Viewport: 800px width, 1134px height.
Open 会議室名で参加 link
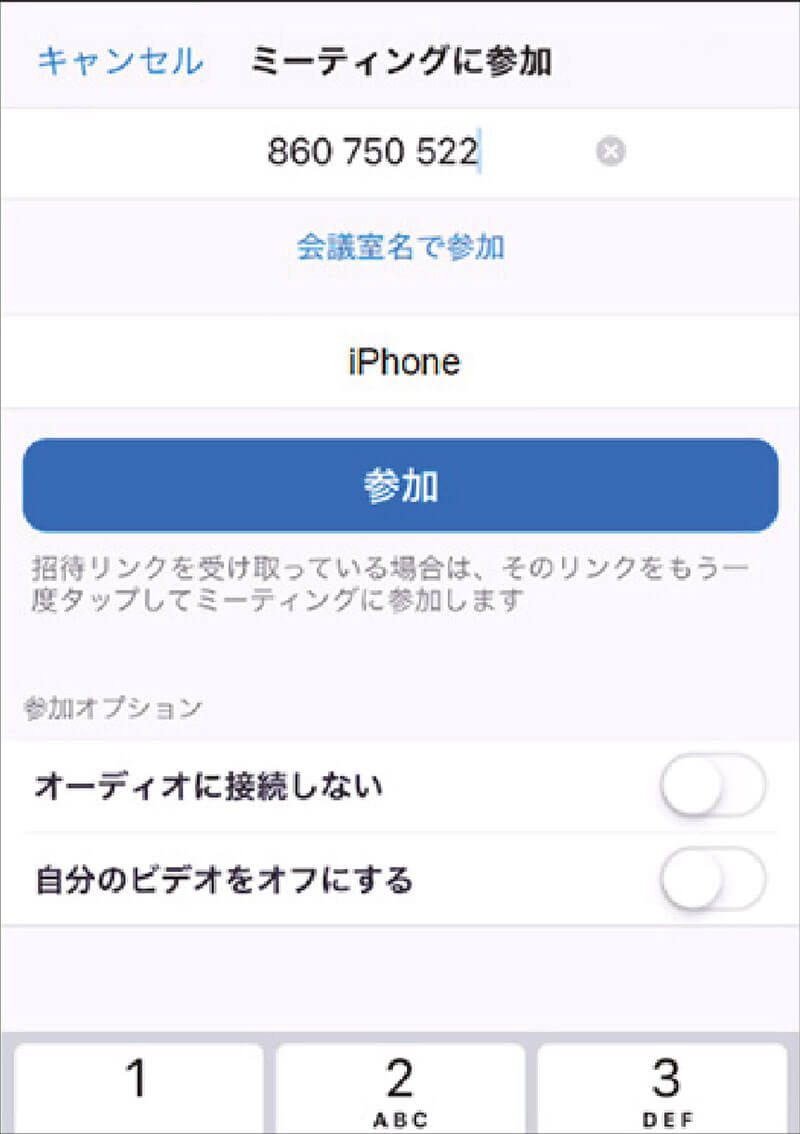point(400,247)
